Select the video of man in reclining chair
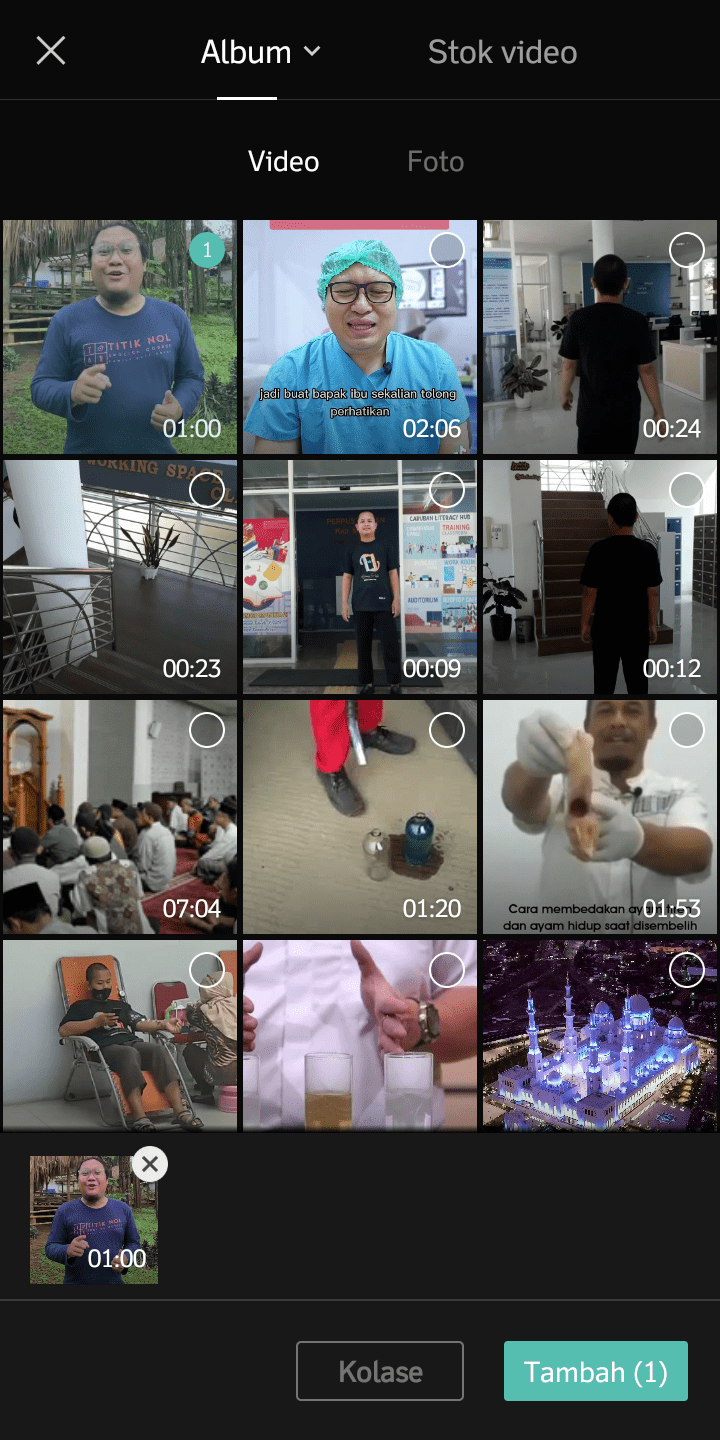The width and height of the screenshot is (720, 1440). 207,970
